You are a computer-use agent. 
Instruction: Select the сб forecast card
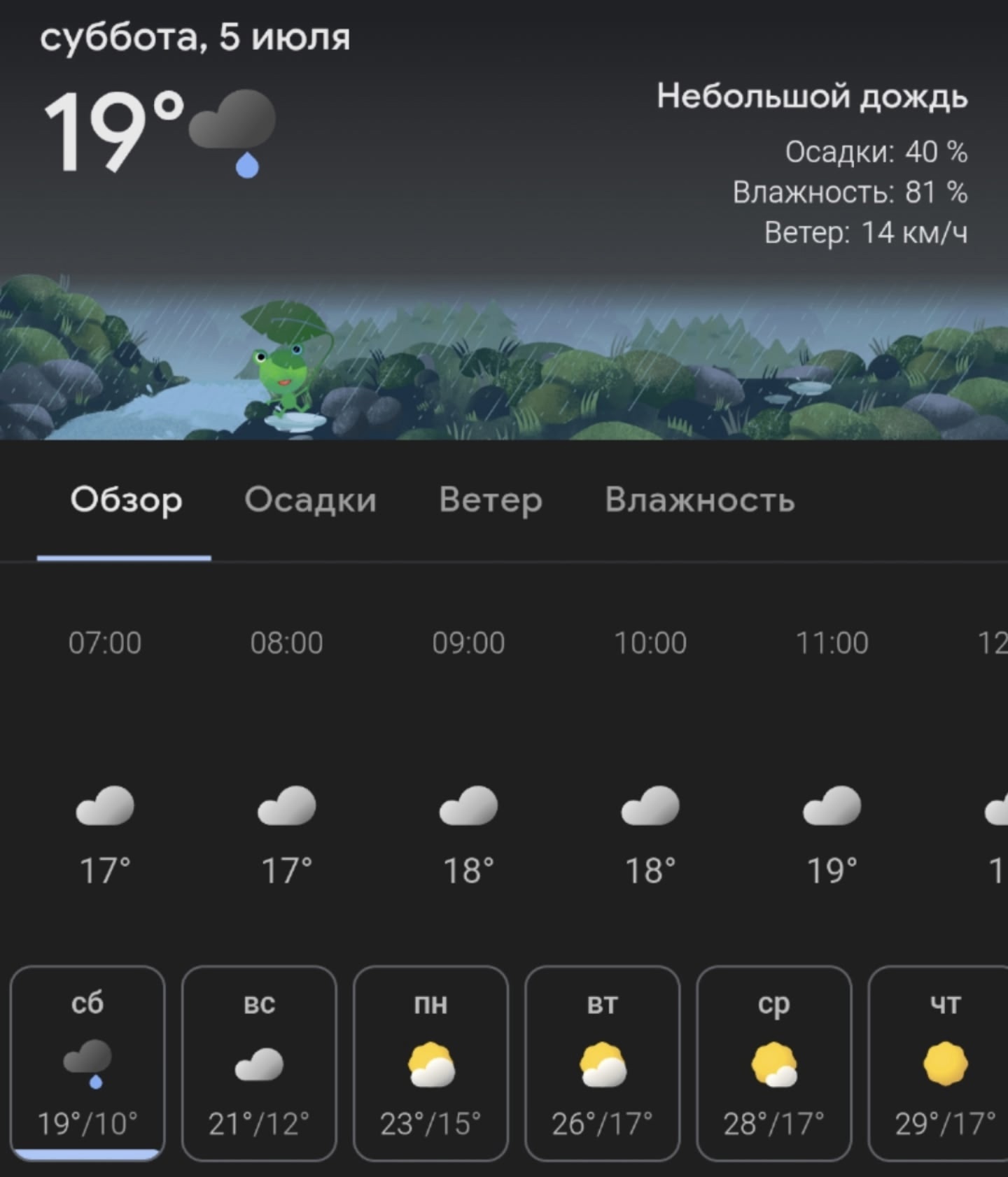click(87, 1062)
